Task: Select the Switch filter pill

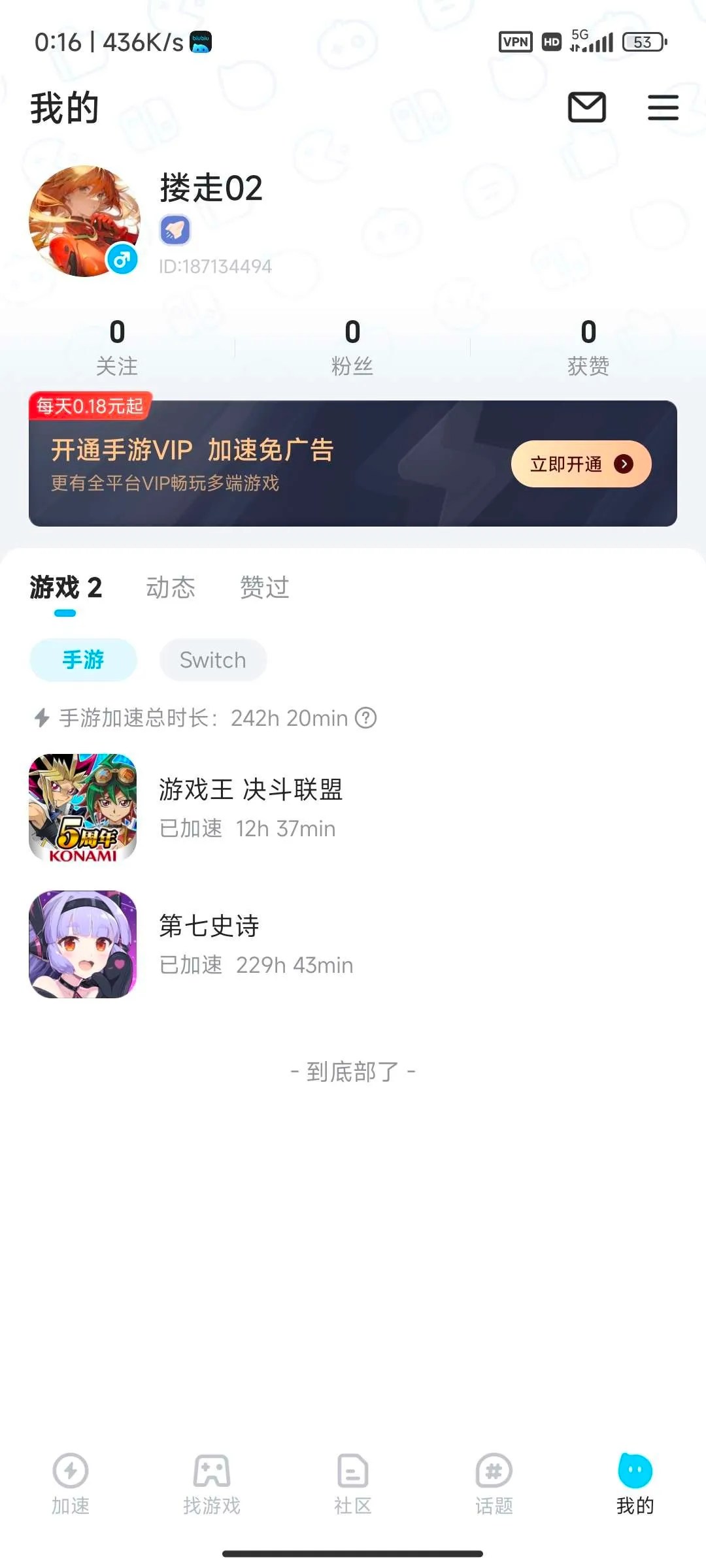Action: pyautogui.click(x=212, y=660)
